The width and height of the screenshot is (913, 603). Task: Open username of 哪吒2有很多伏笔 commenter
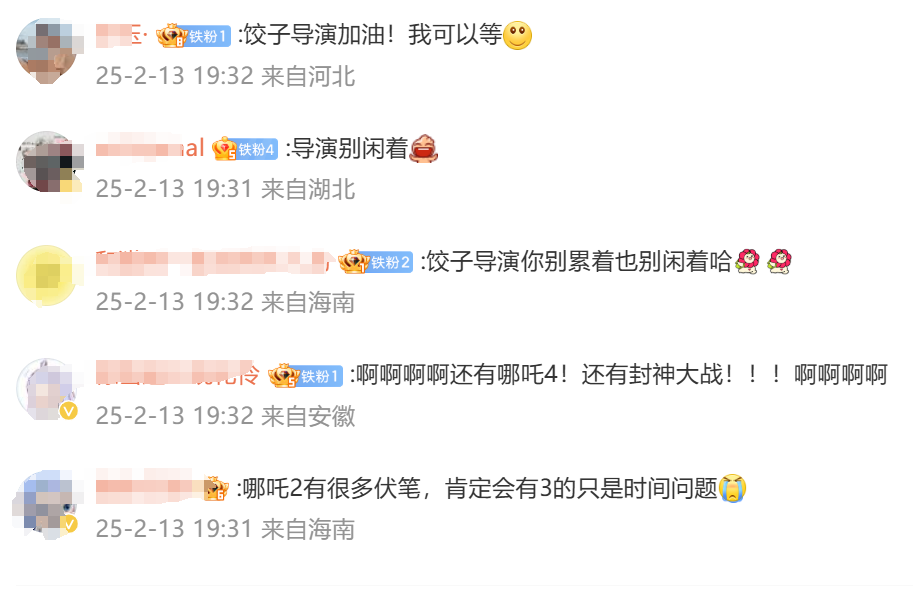148,489
